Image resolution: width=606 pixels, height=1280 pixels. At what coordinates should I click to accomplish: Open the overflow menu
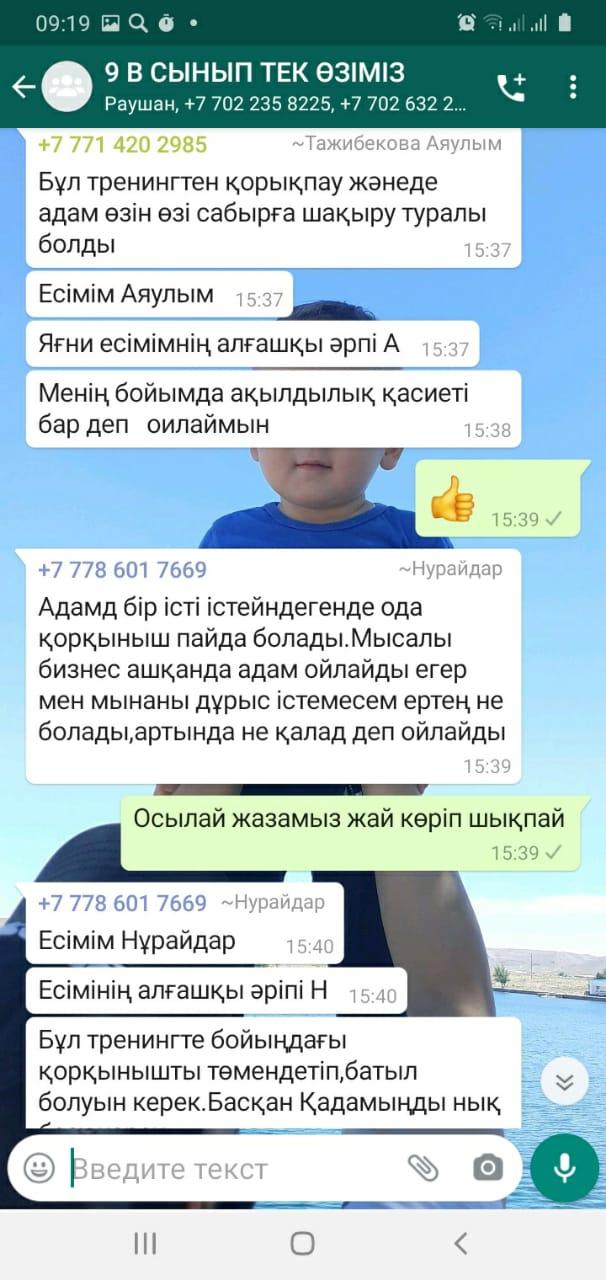[573, 87]
